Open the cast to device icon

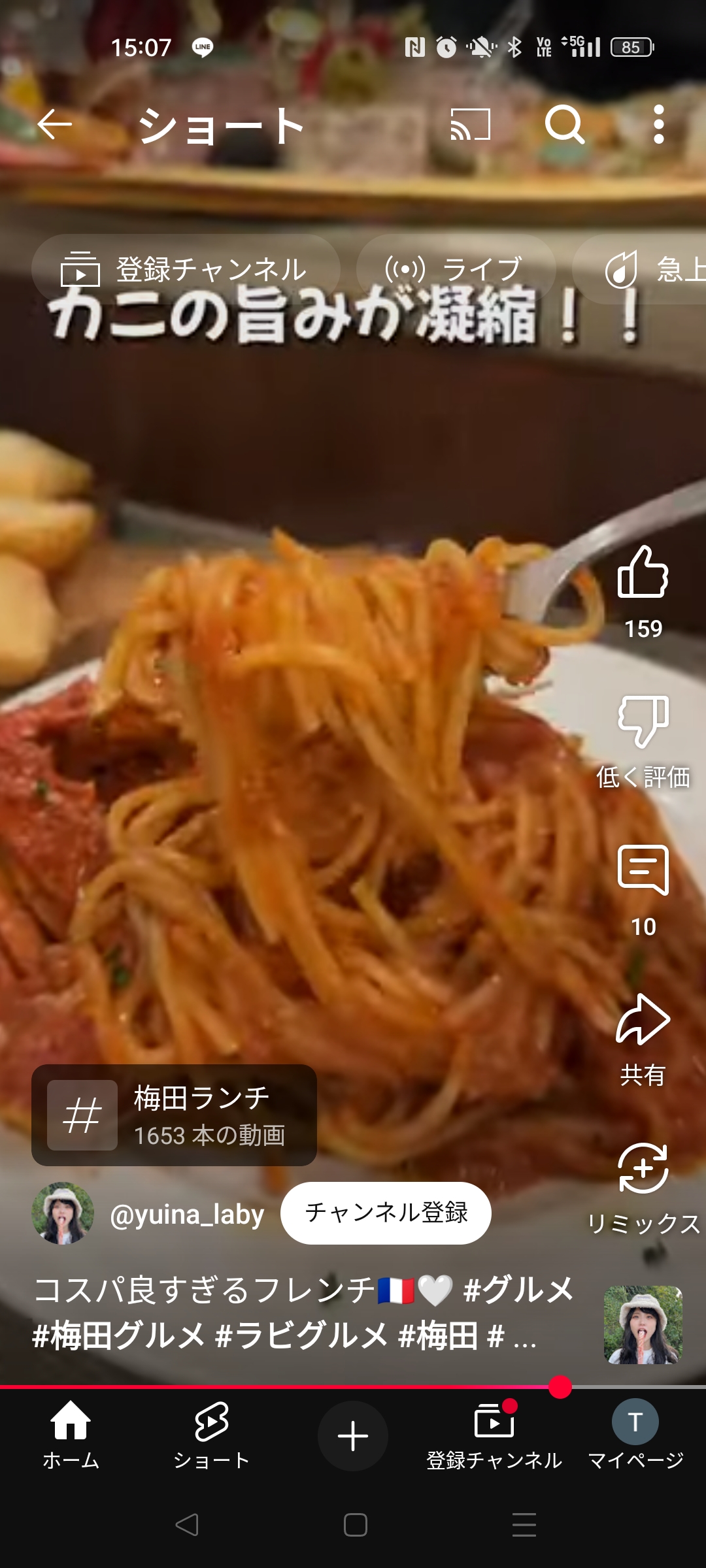(471, 124)
